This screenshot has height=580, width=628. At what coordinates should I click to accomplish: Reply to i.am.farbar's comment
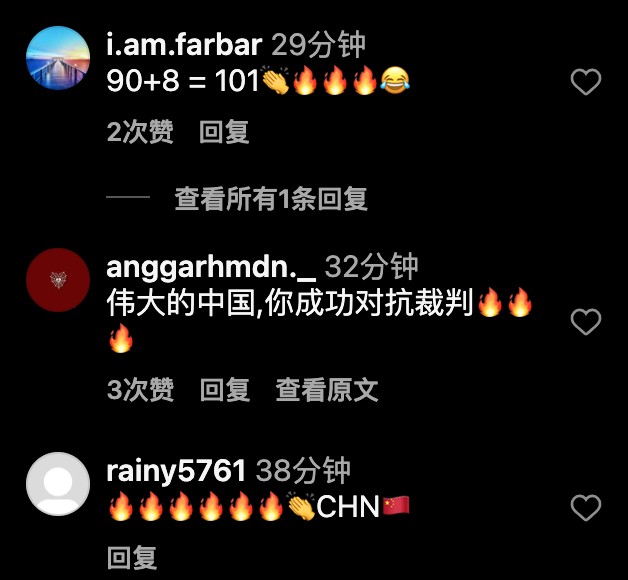(224, 132)
